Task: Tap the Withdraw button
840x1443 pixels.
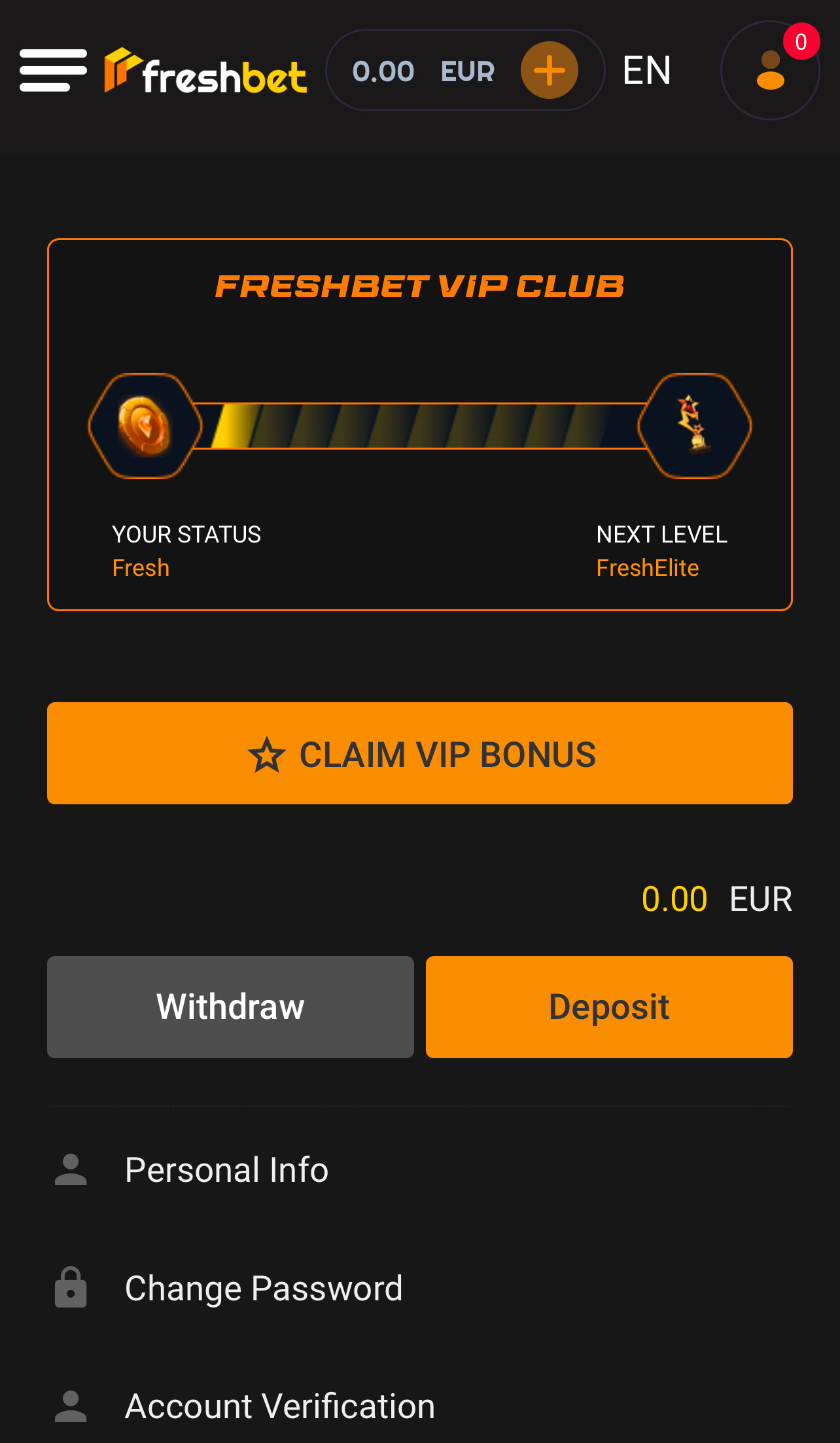Action: point(230,1007)
